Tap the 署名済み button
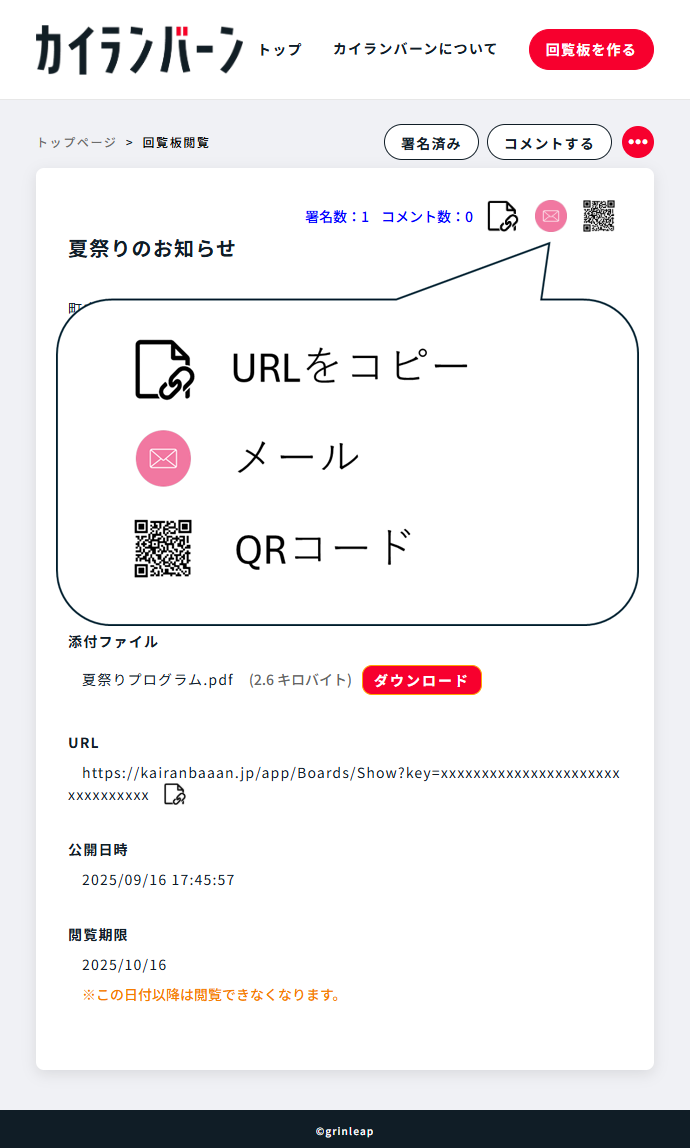Image resolution: width=690 pixels, height=1148 pixels. (431, 143)
